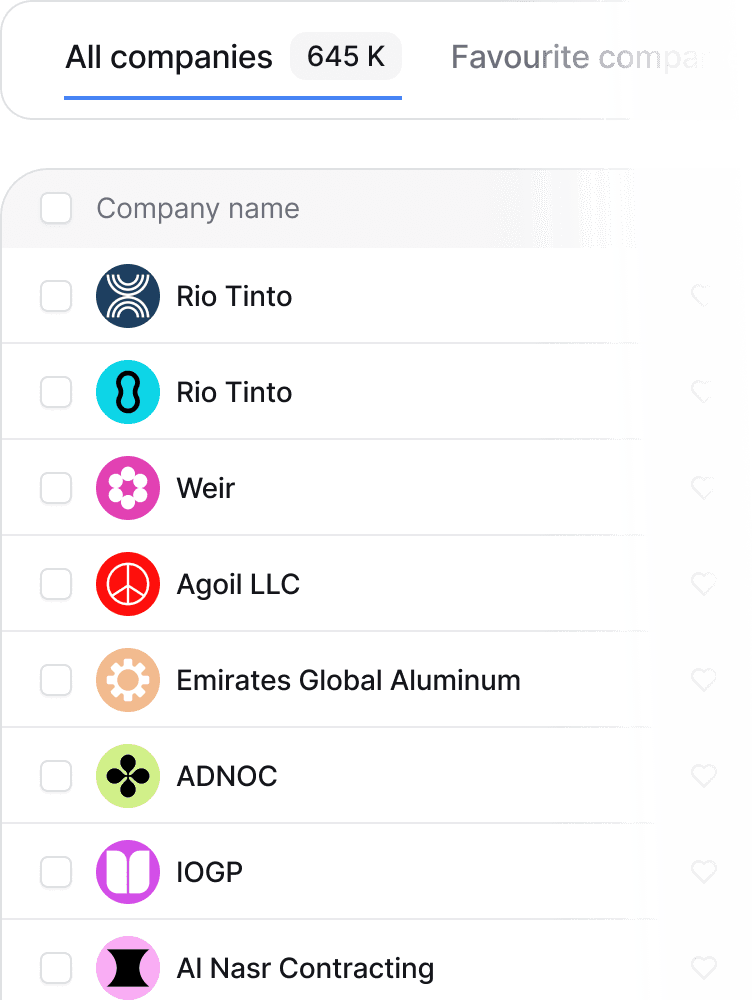
Task: Select the IOGP checkbox
Action: 56,872
